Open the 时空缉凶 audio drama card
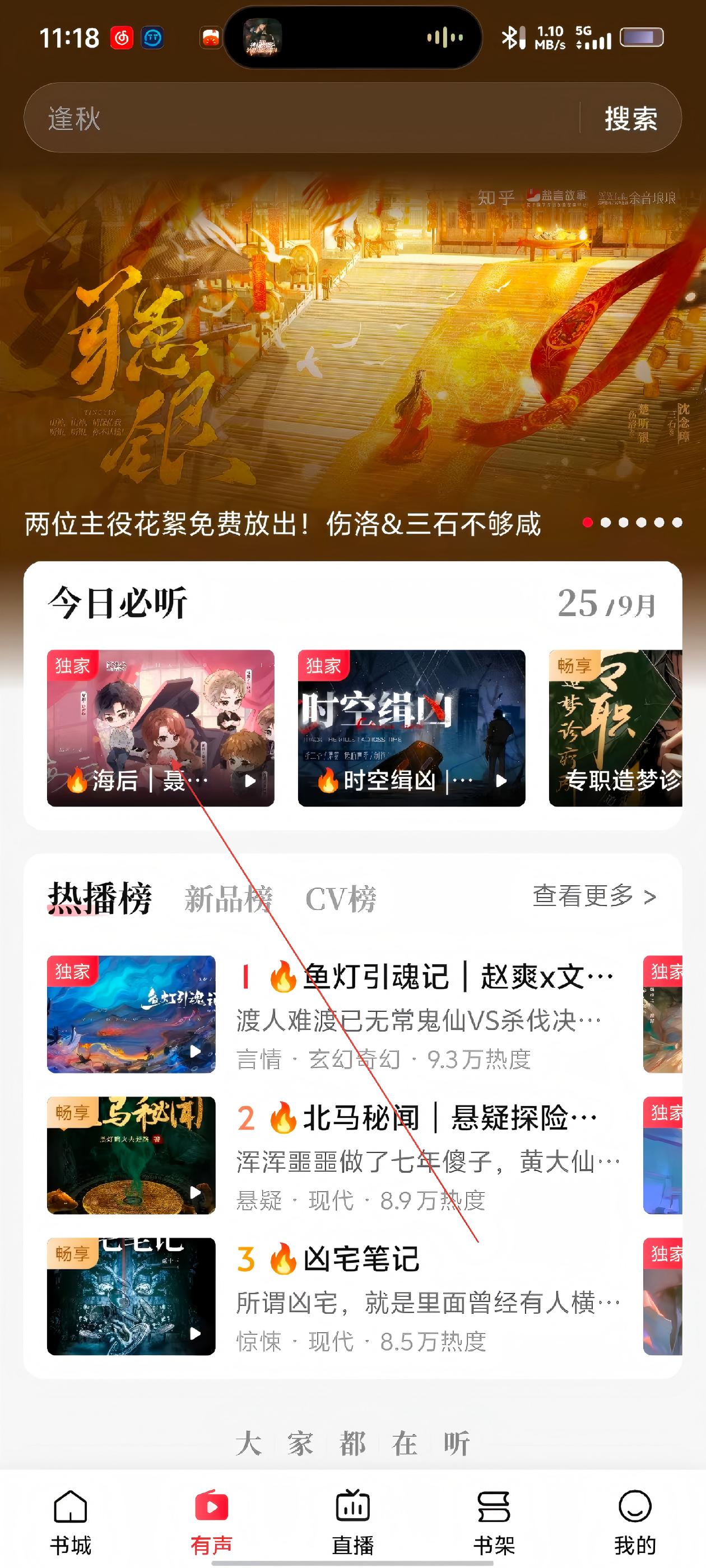Viewport: 706px width, 1568px height. pyautogui.click(x=411, y=728)
